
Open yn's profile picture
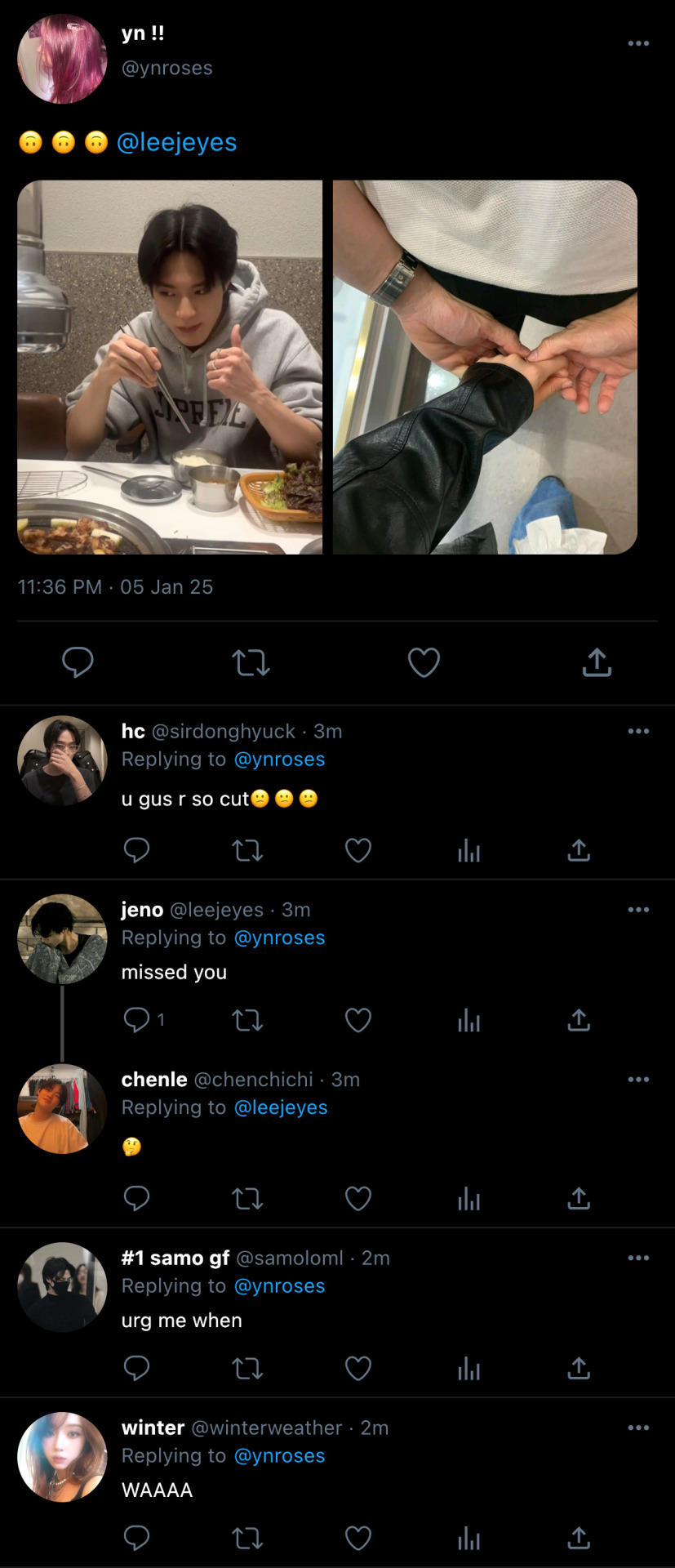point(62,59)
